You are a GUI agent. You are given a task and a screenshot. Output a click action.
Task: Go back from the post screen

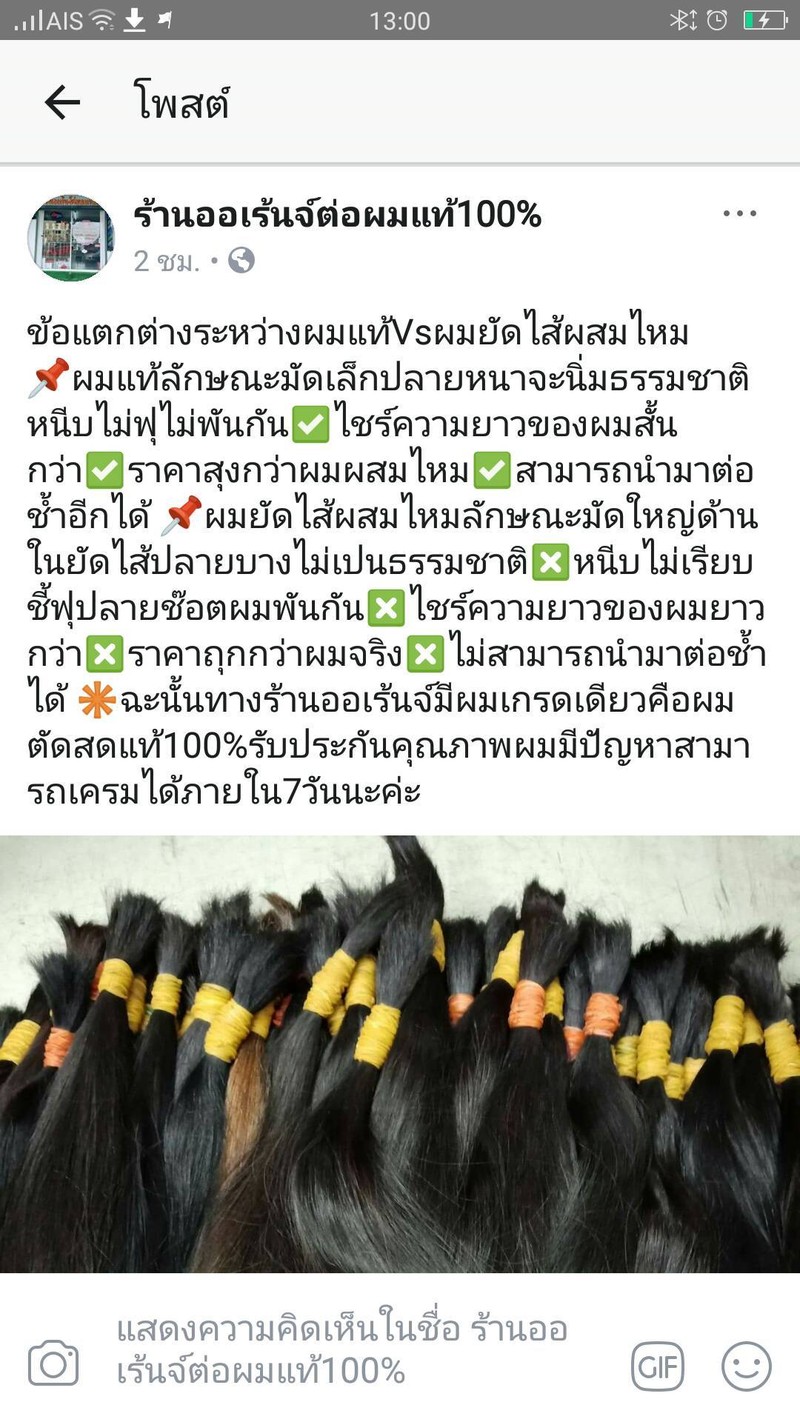[62, 102]
